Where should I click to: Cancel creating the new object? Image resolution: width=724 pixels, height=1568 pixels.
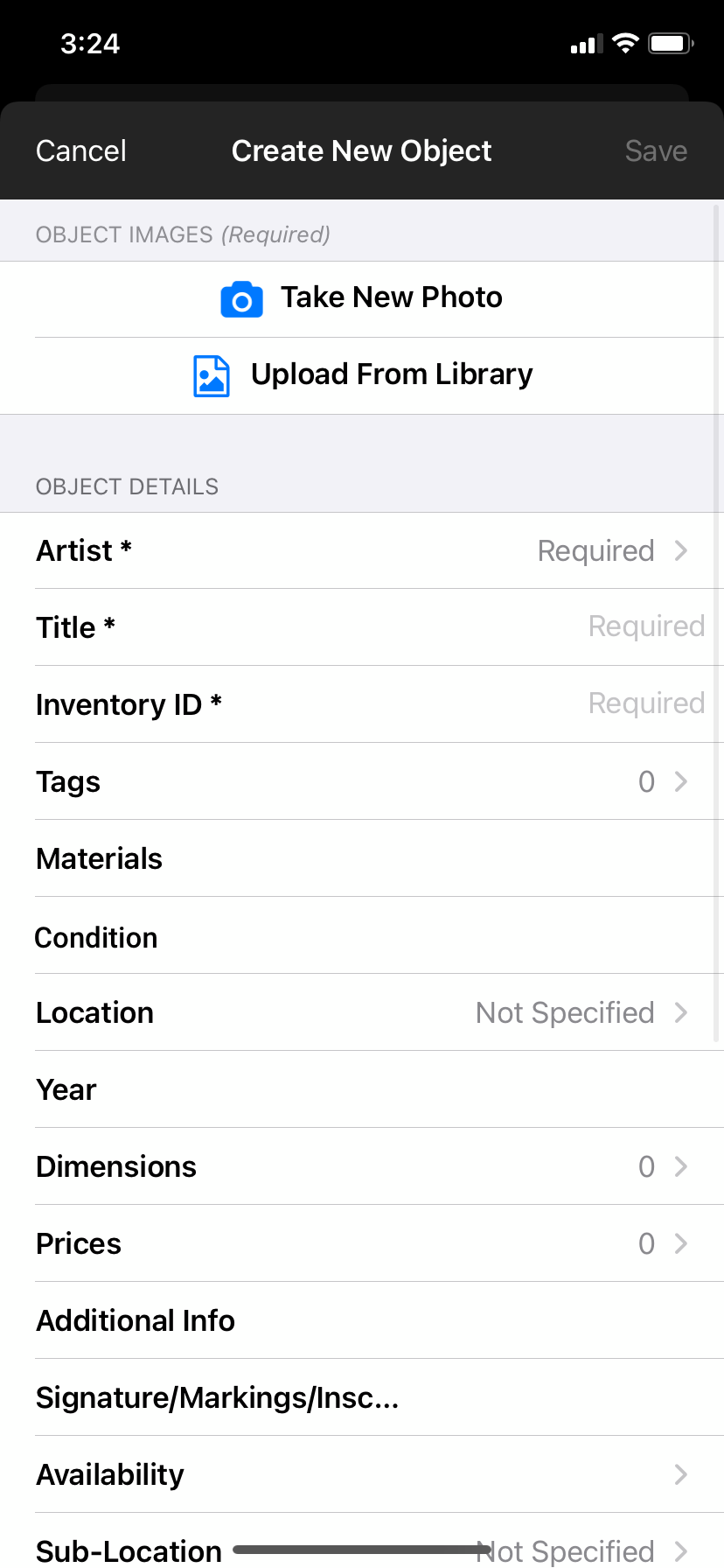coord(81,150)
